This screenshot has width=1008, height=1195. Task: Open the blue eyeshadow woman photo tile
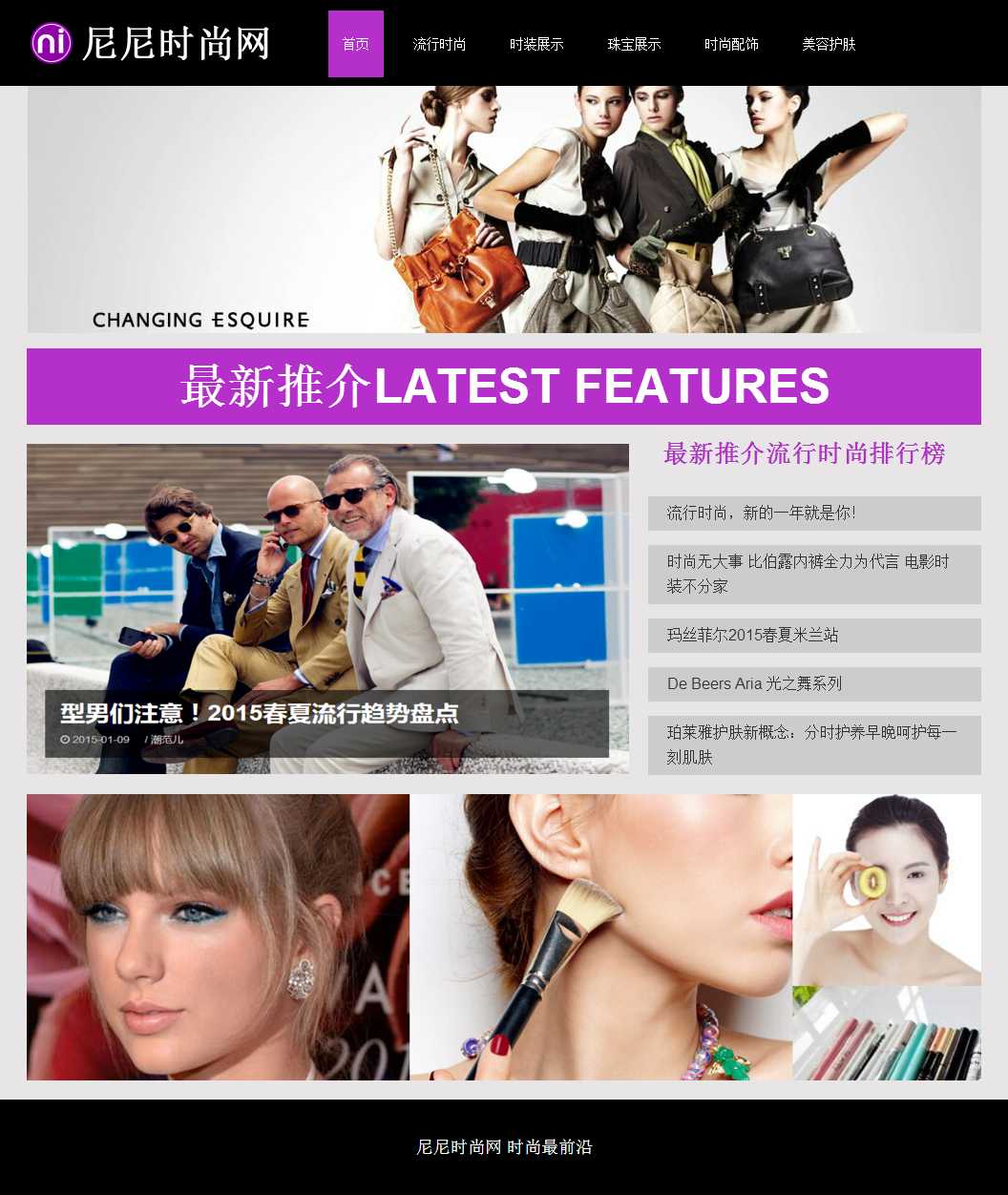pyautogui.click(x=218, y=937)
